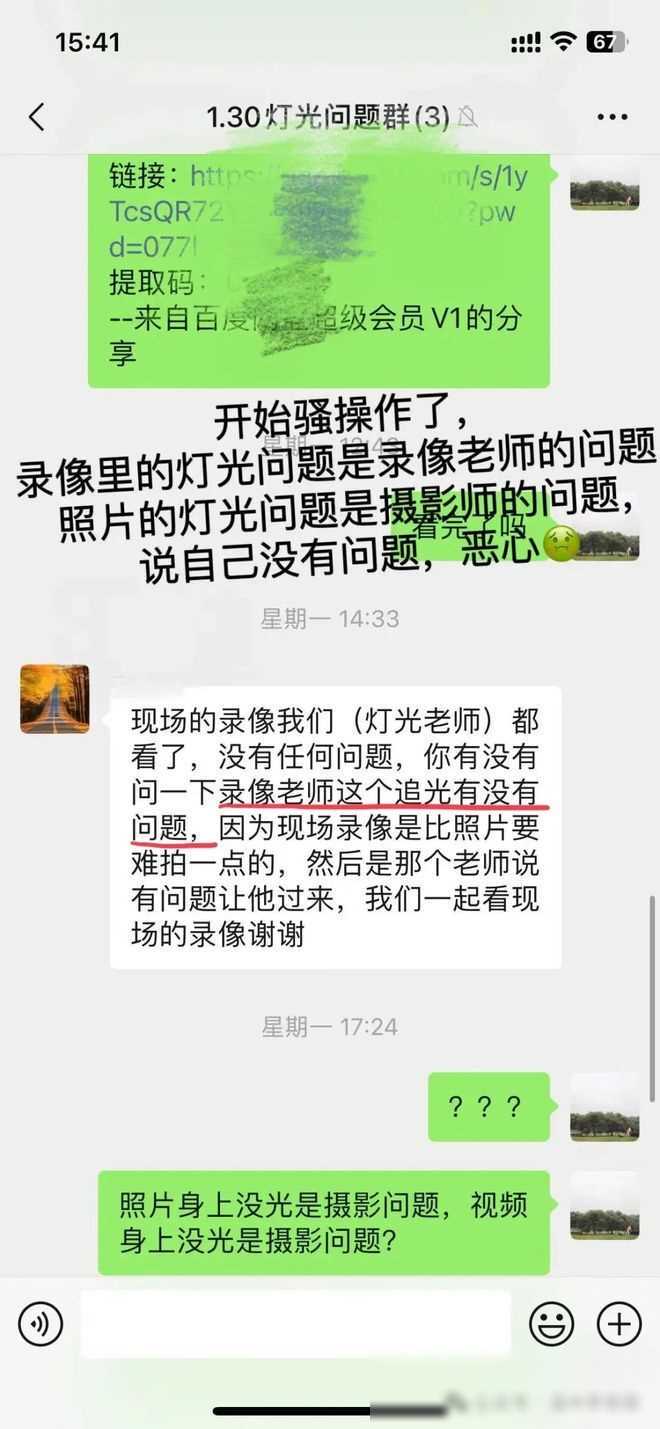Open the emoji sticker panel
The height and width of the screenshot is (1429, 660).
click(551, 1324)
